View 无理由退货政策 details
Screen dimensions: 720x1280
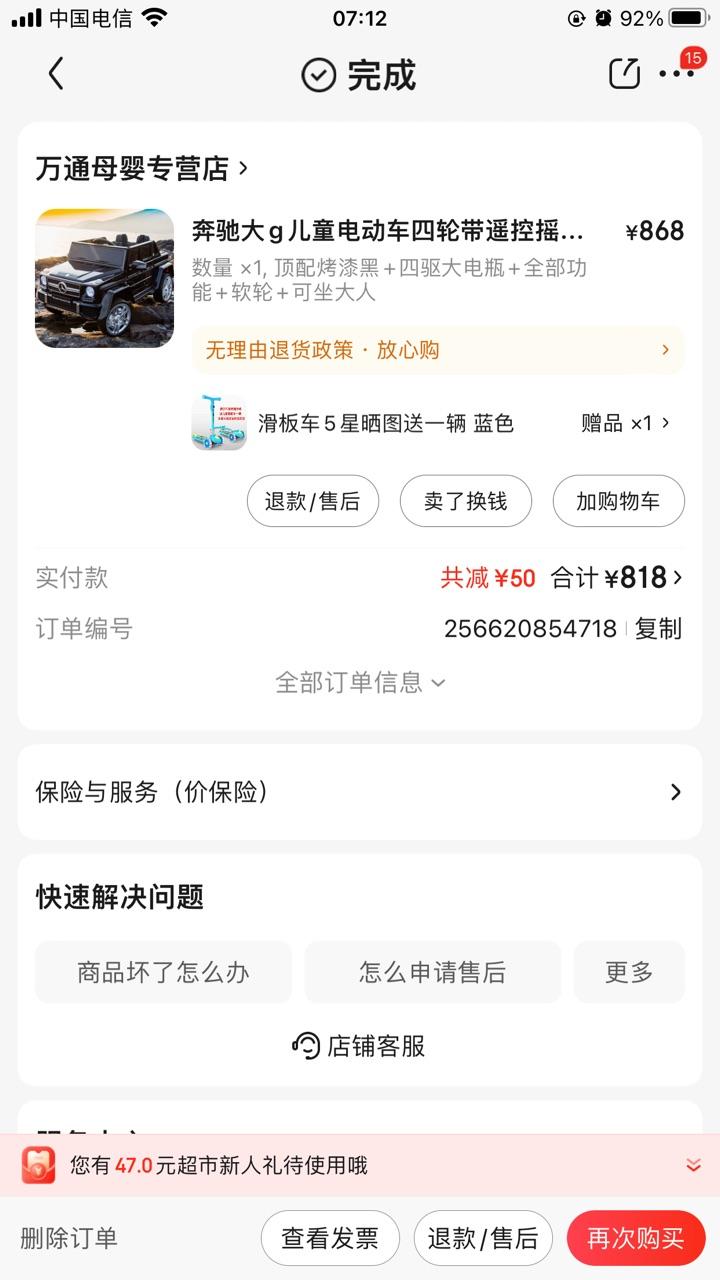coord(438,350)
